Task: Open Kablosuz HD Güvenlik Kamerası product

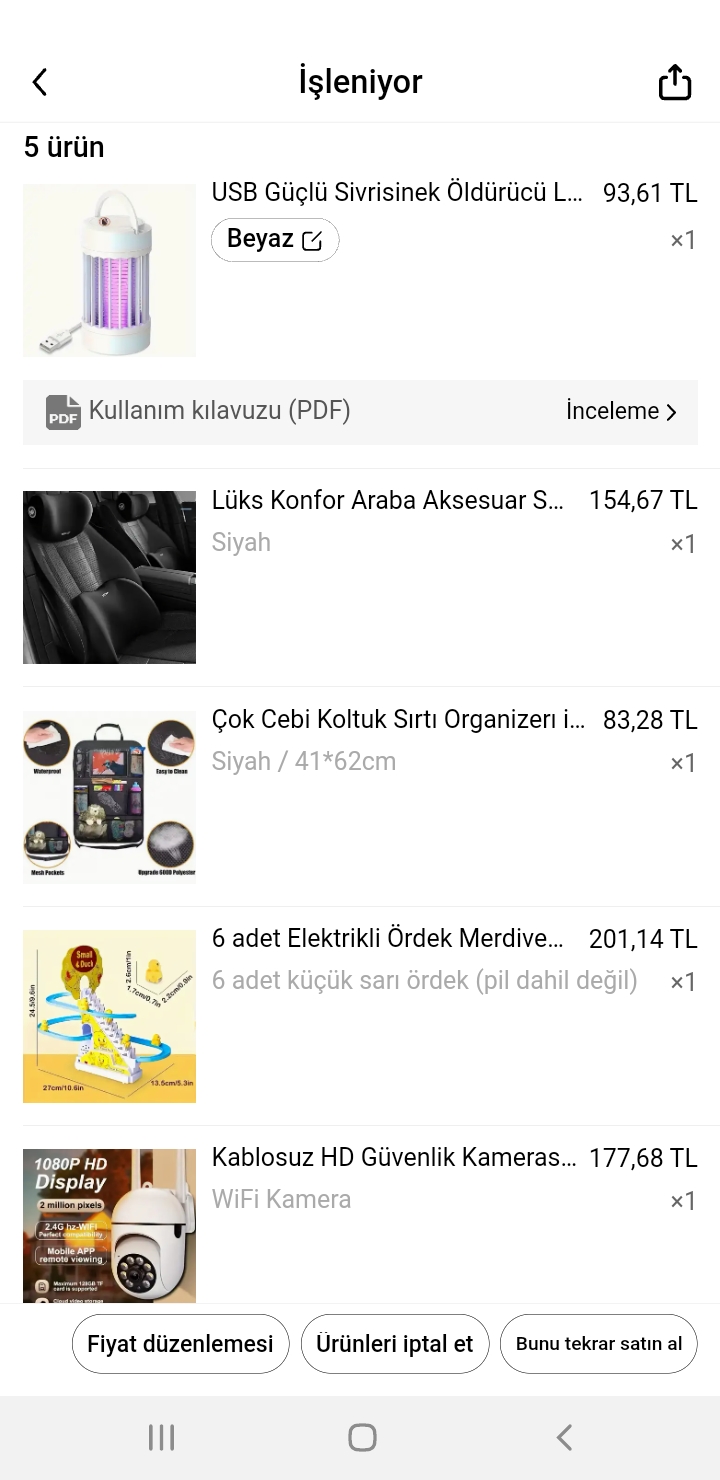Action: 394,1158
